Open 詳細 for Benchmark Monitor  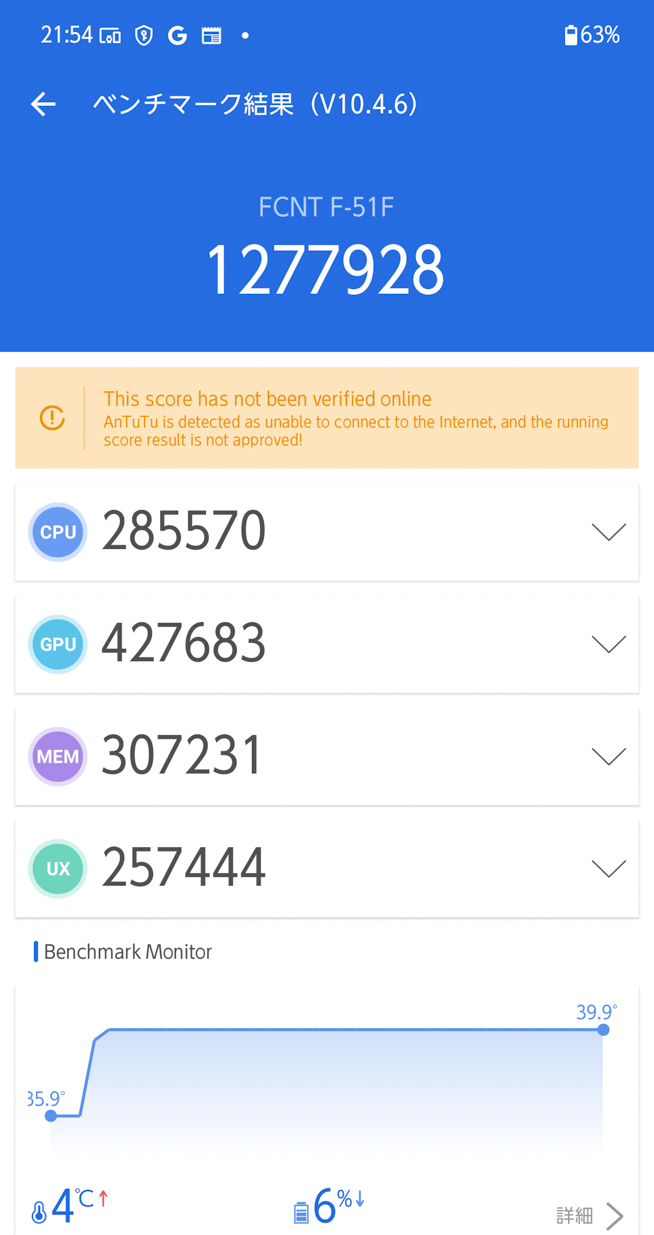(x=590, y=1215)
